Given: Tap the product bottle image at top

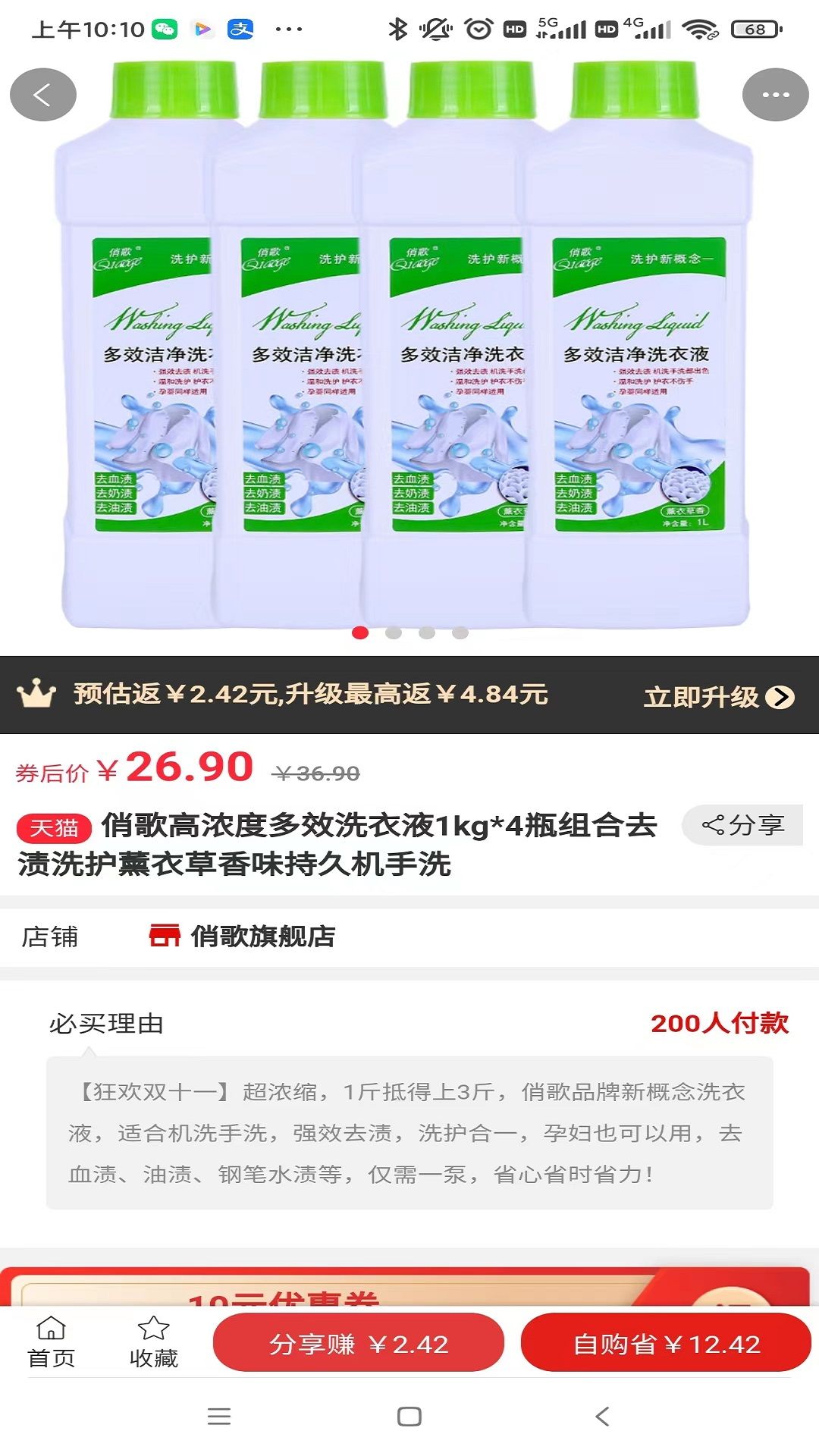Looking at the screenshot, I should click(409, 341).
